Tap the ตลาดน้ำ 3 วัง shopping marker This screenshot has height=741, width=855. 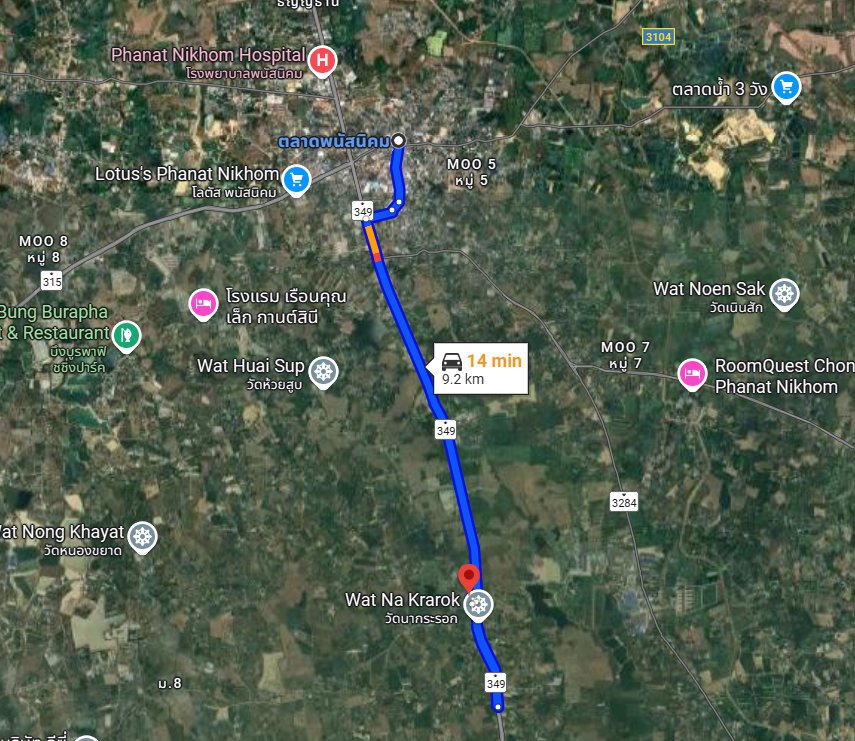787,87
